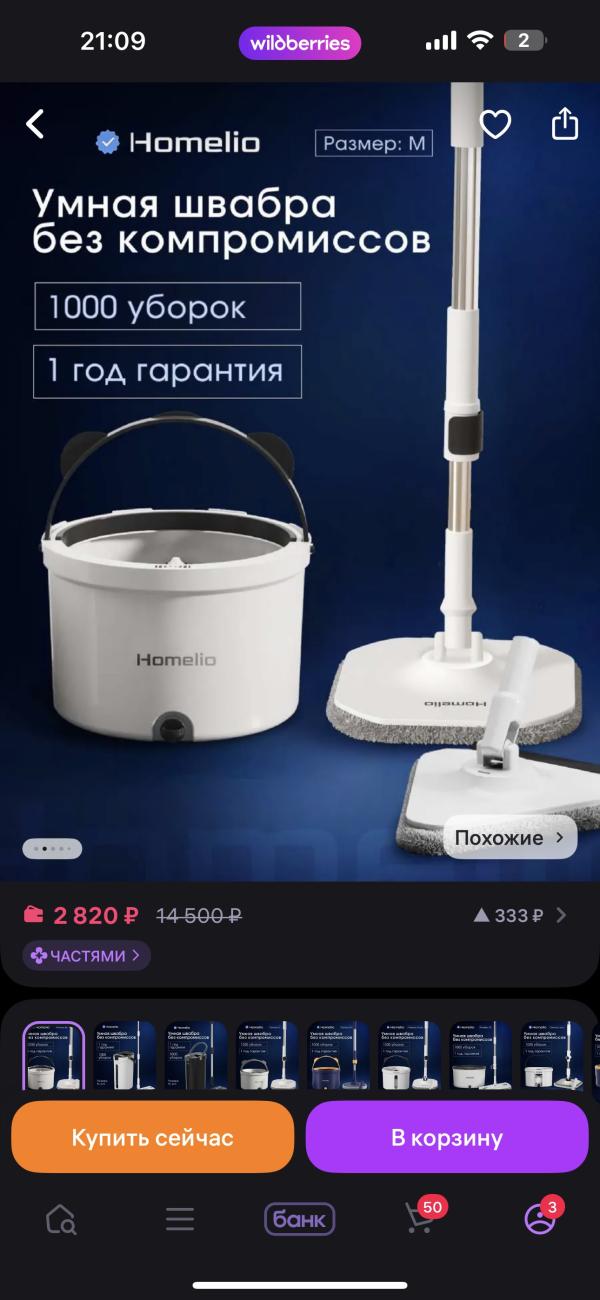
Task: Open the product photo in full view
Action: (300, 500)
